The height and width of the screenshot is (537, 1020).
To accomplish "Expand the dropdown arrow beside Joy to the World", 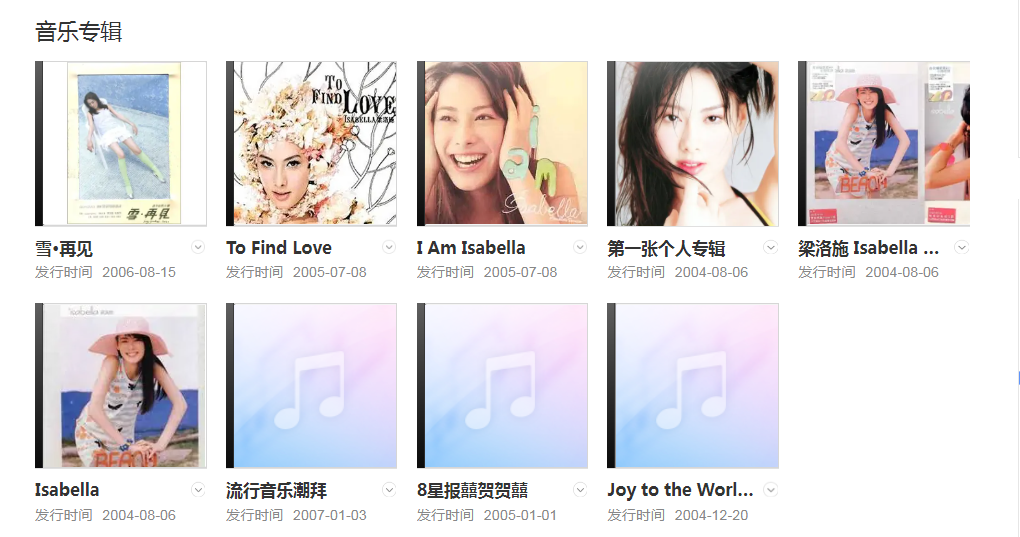I will [x=770, y=489].
